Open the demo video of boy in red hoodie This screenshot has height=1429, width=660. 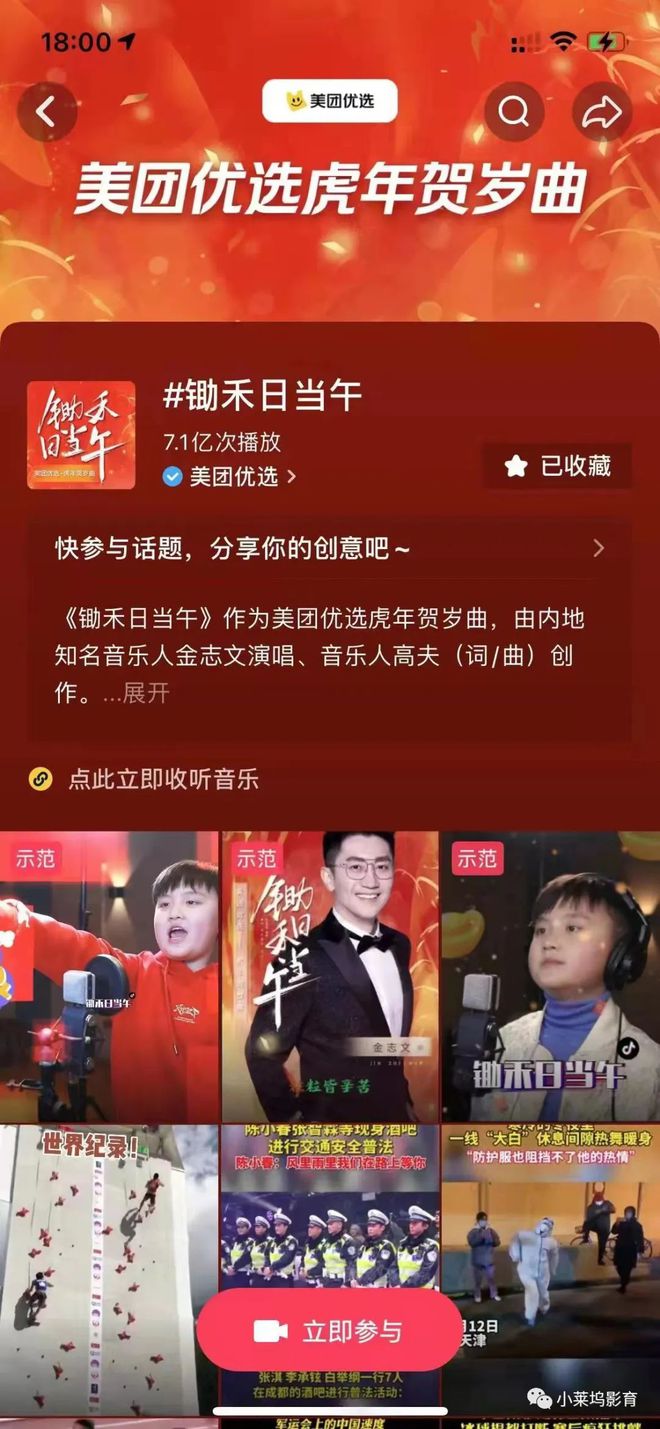[x=108, y=975]
